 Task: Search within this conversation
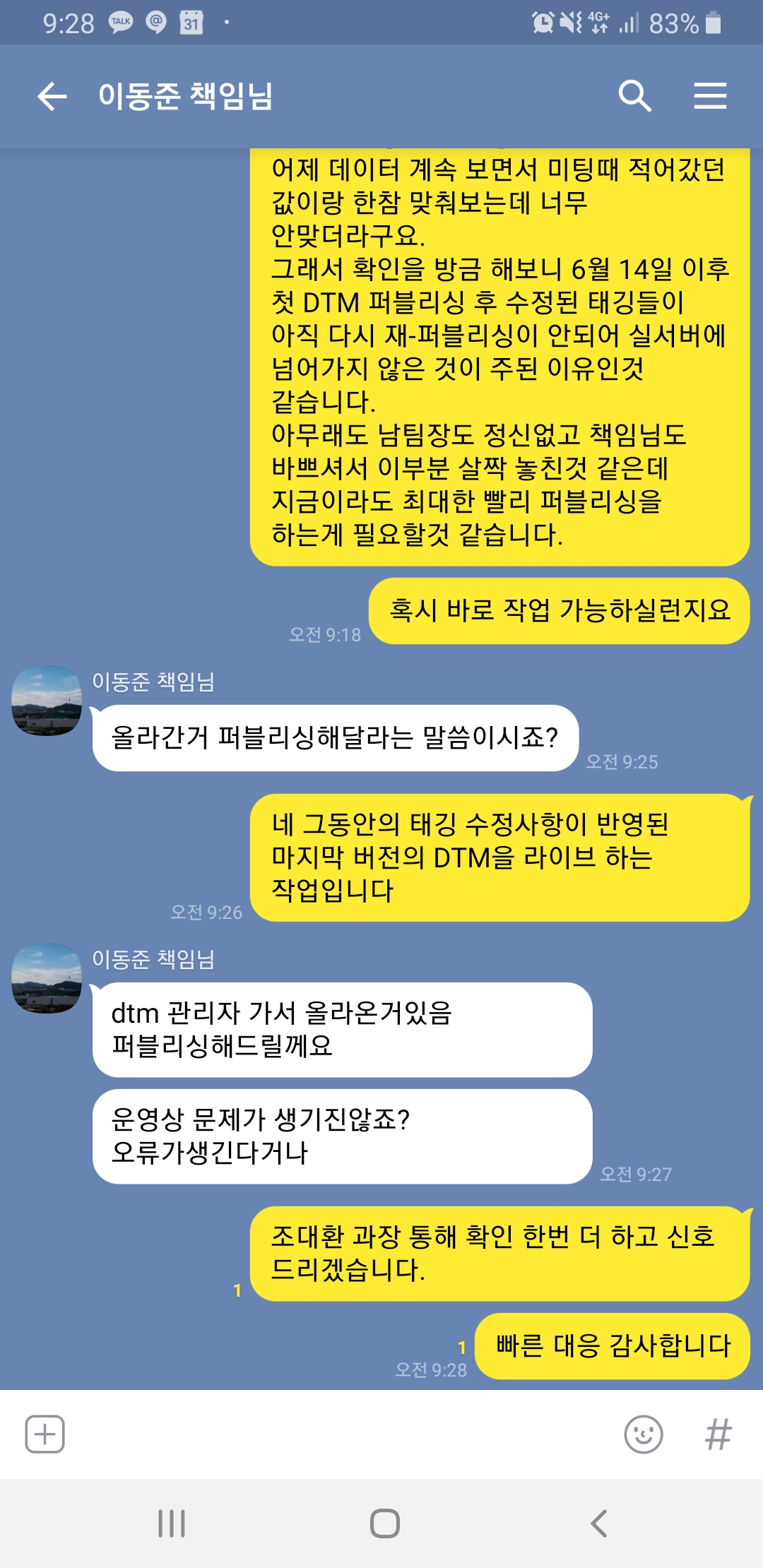634,96
